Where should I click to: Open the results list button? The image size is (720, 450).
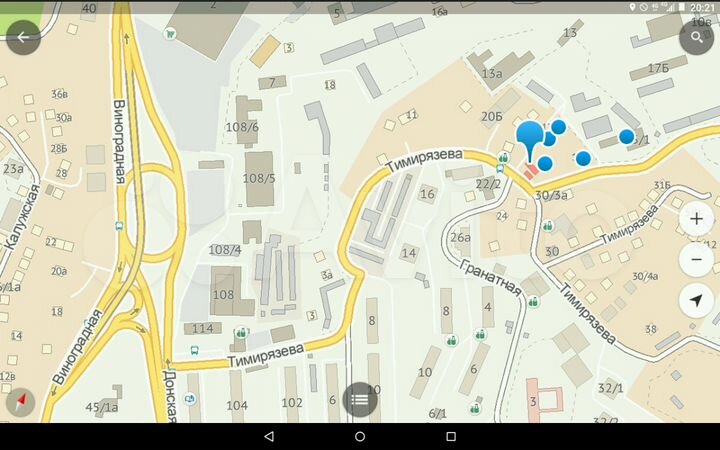[360, 399]
